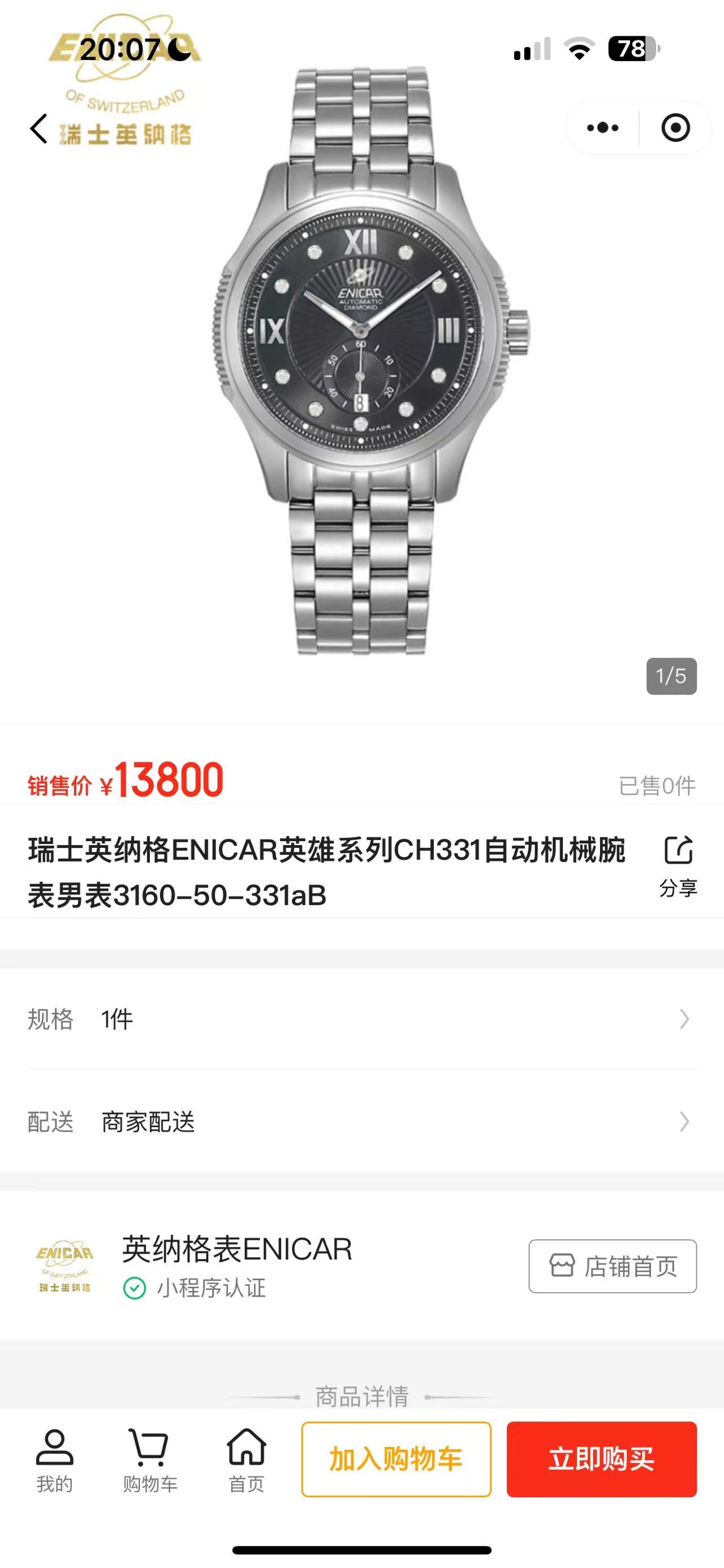Screen dimensions: 724x1568
Task: Go back using the top-left arrow
Action: [39, 129]
